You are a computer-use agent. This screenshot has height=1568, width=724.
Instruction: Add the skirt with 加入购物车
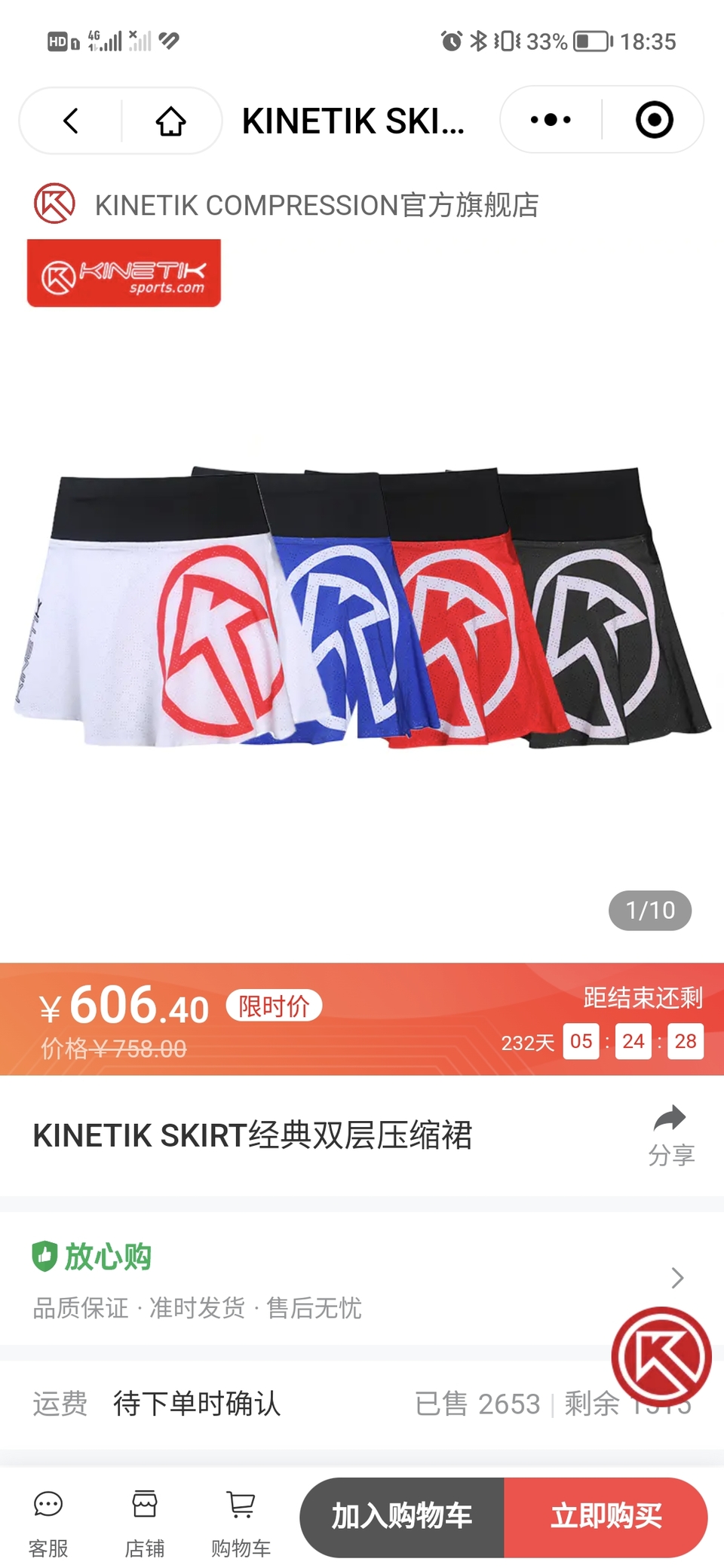coord(402,1517)
